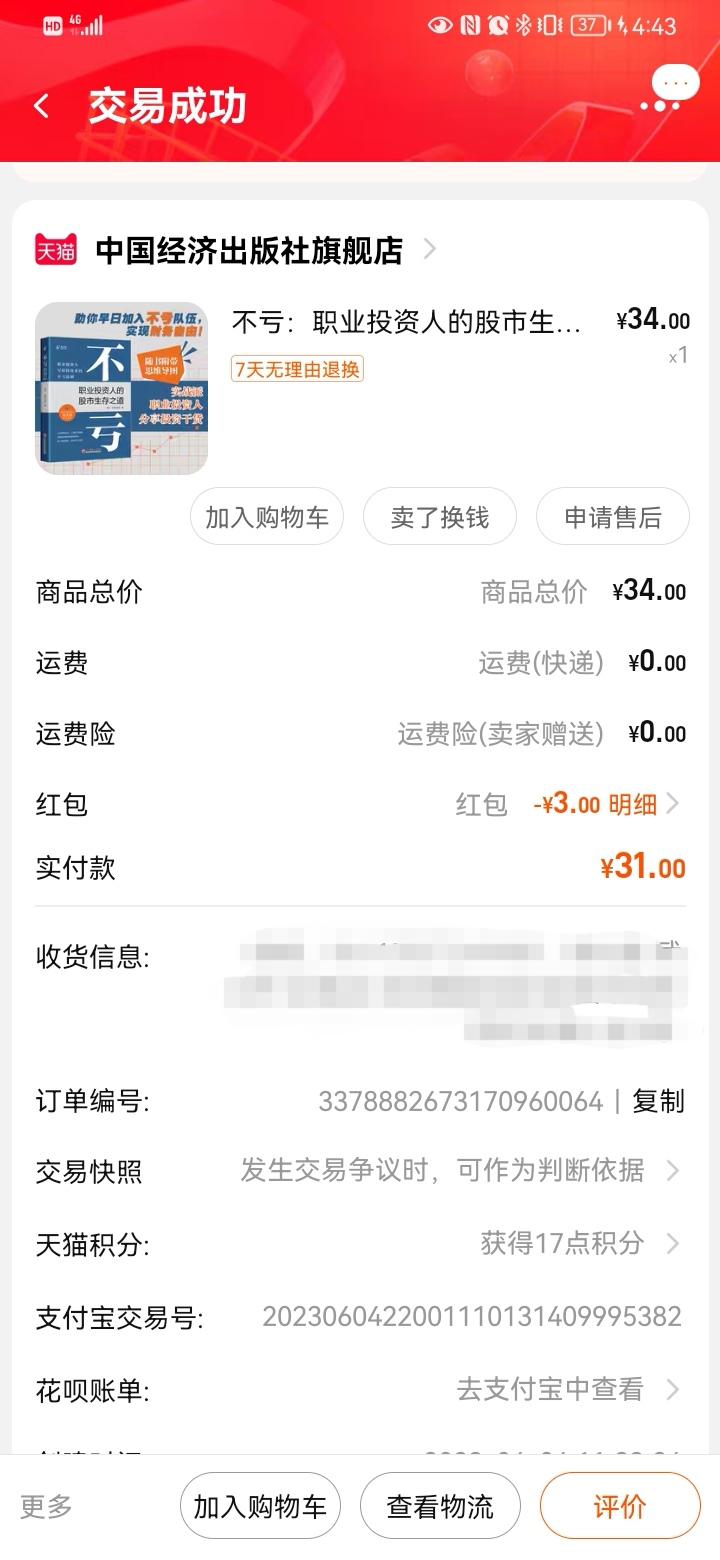720x1560 pixels.
Task: Tap 卖了换钱 button
Action: pos(439,517)
